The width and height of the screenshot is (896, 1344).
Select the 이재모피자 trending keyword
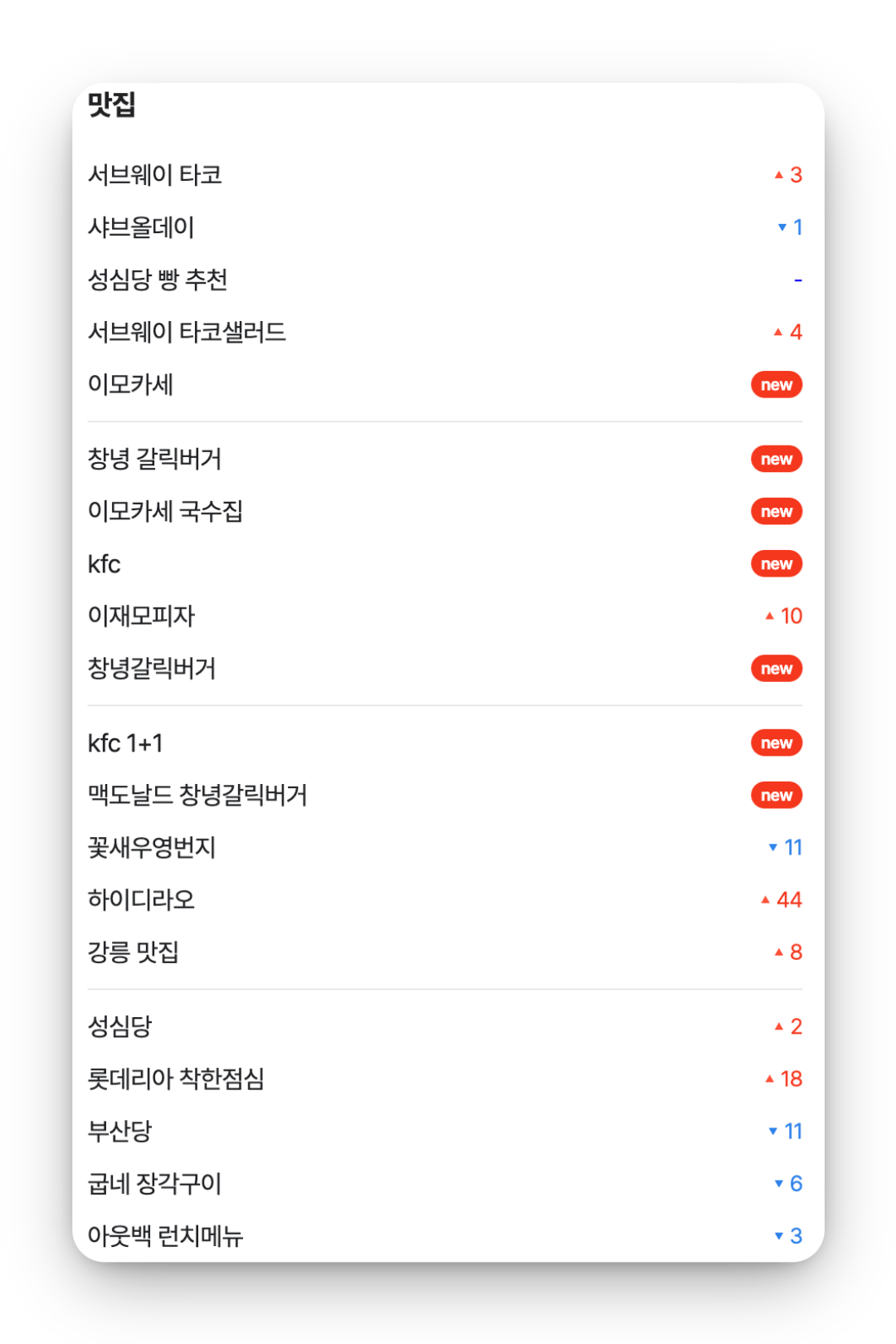(141, 616)
